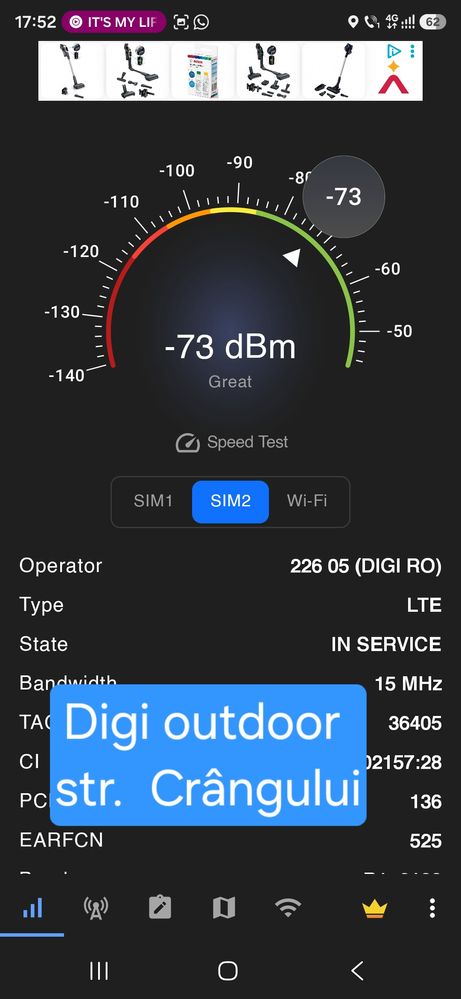
Task: Open the cell tower tab
Action: (x=96, y=907)
